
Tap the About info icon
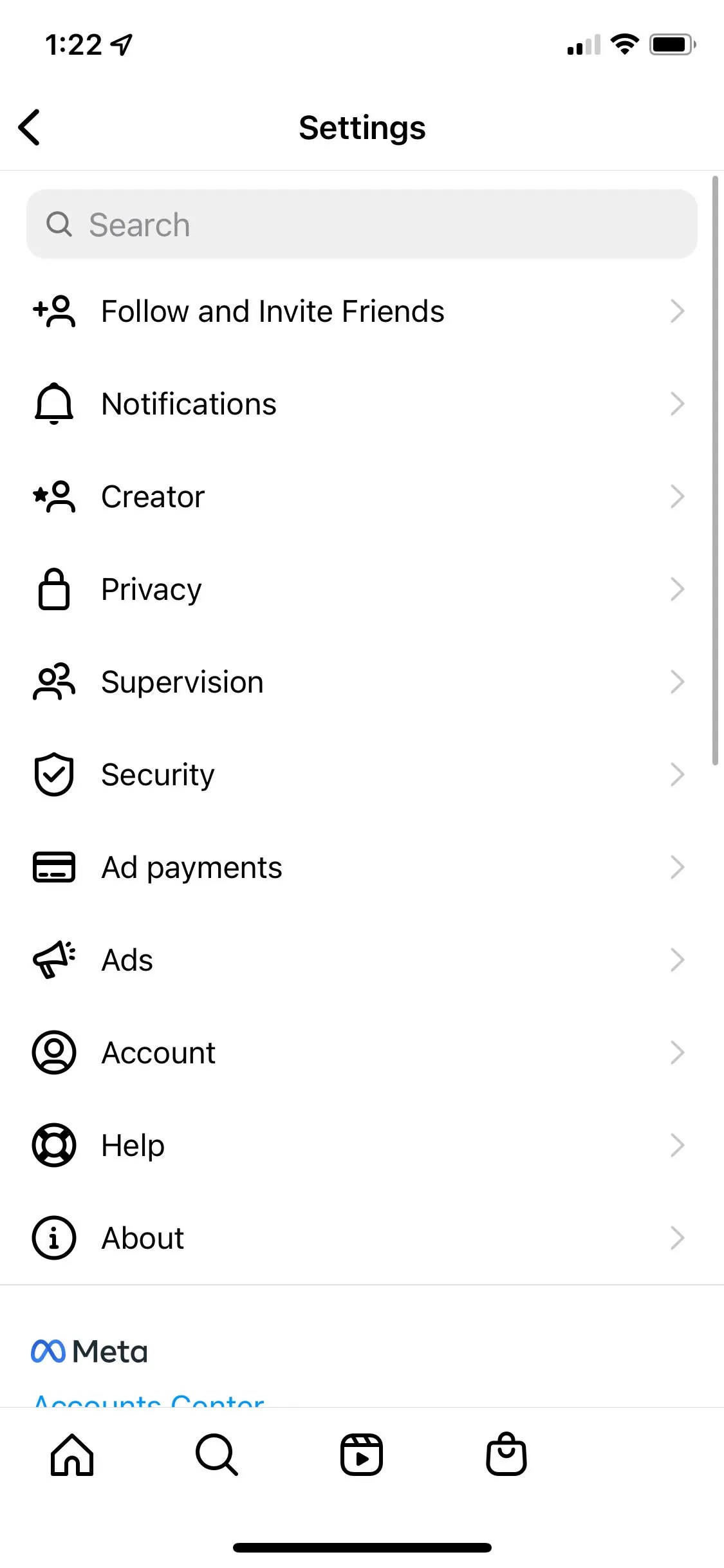tap(53, 1237)
